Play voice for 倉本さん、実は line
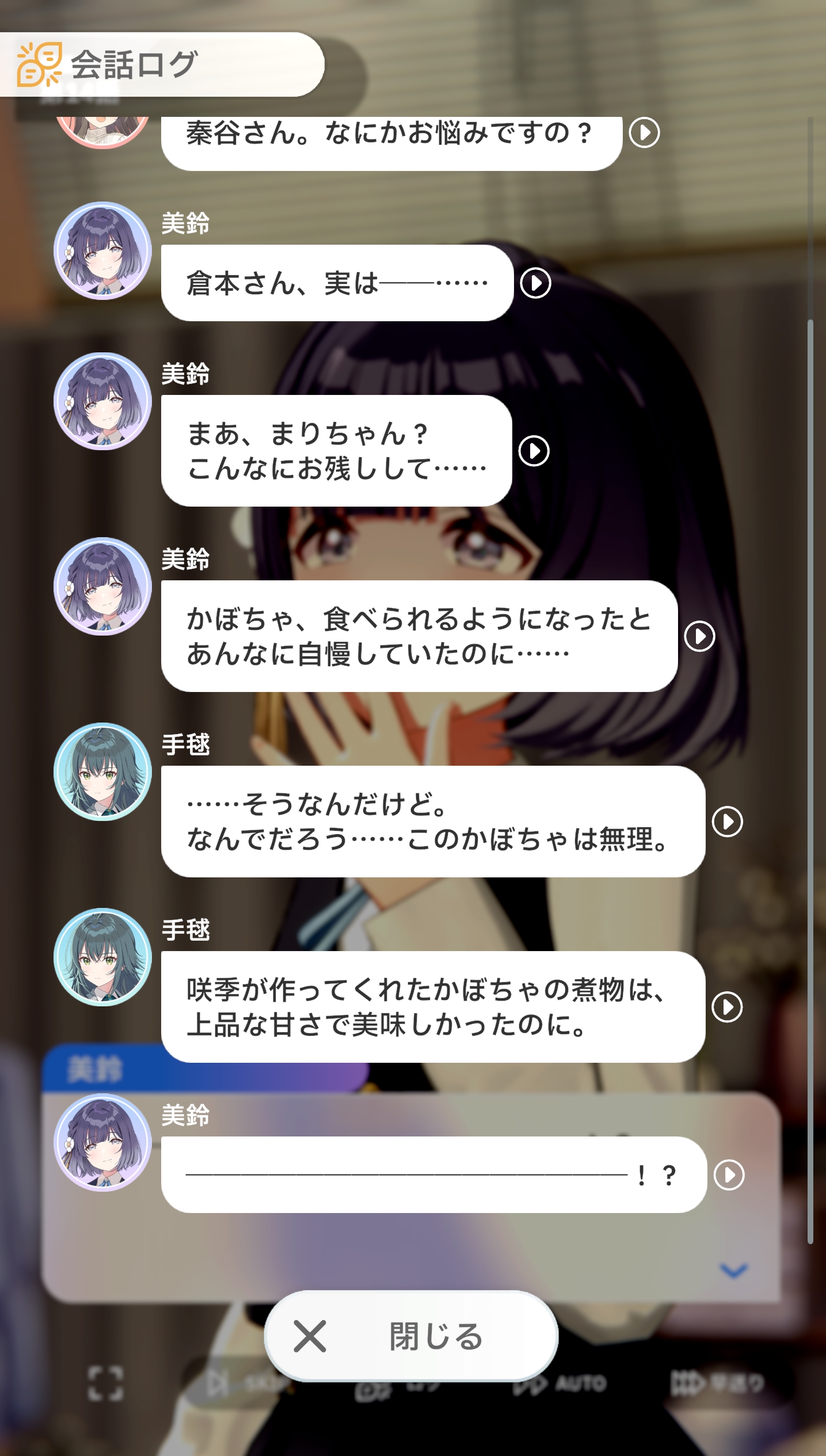 click(x=535, y=283)
